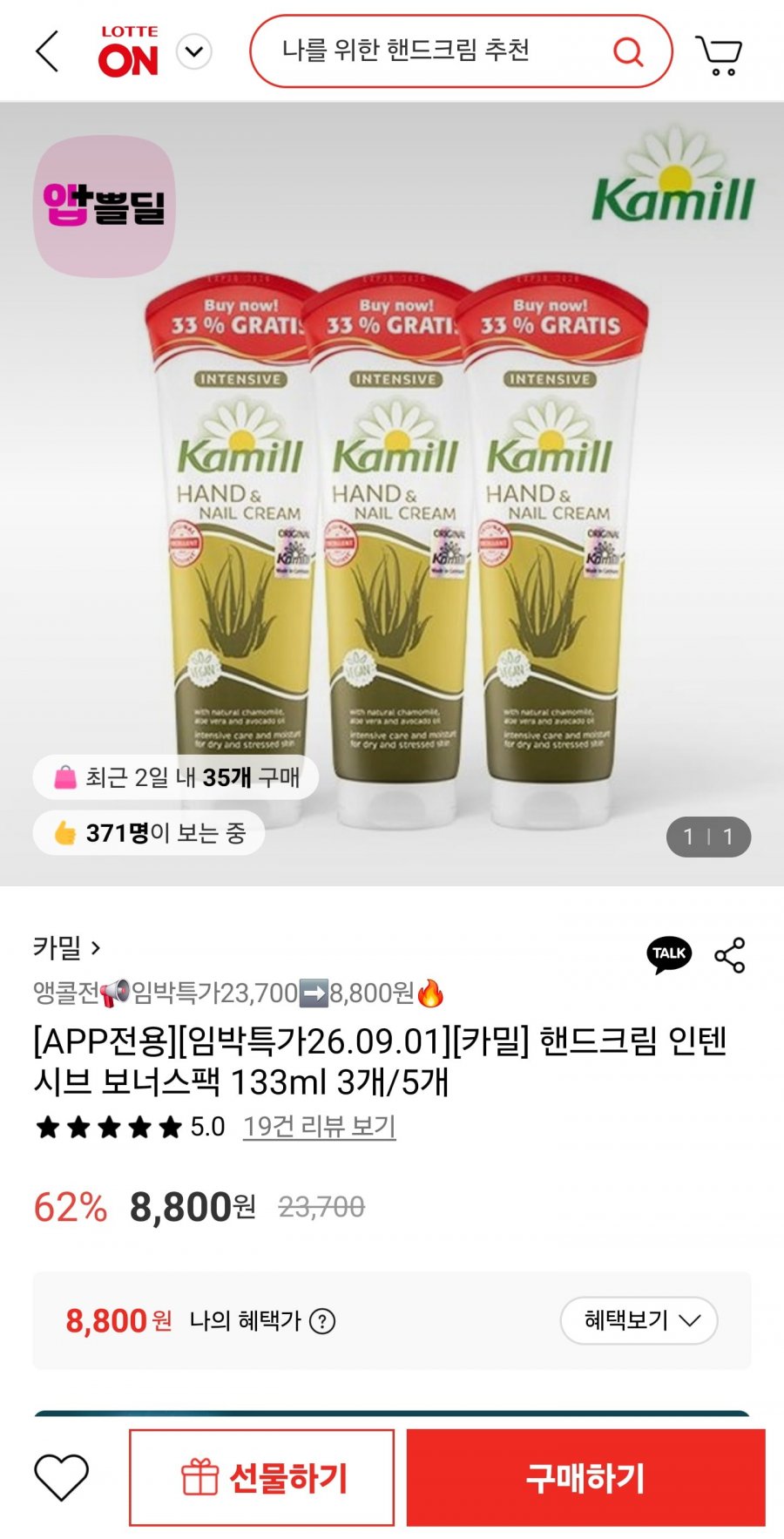Show info on 나의 혜택가 question mark
This screenshot has height=1539, width=784.
click(x=322, y=1321)
